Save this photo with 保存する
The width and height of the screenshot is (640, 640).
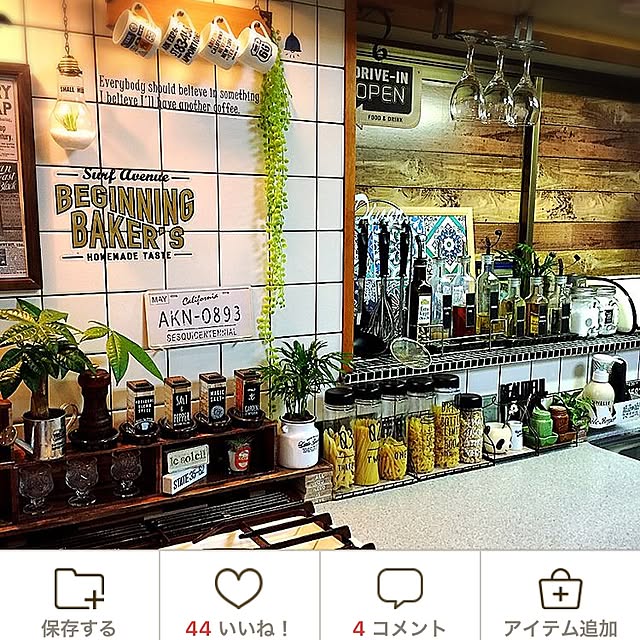[x=79, y=600]
